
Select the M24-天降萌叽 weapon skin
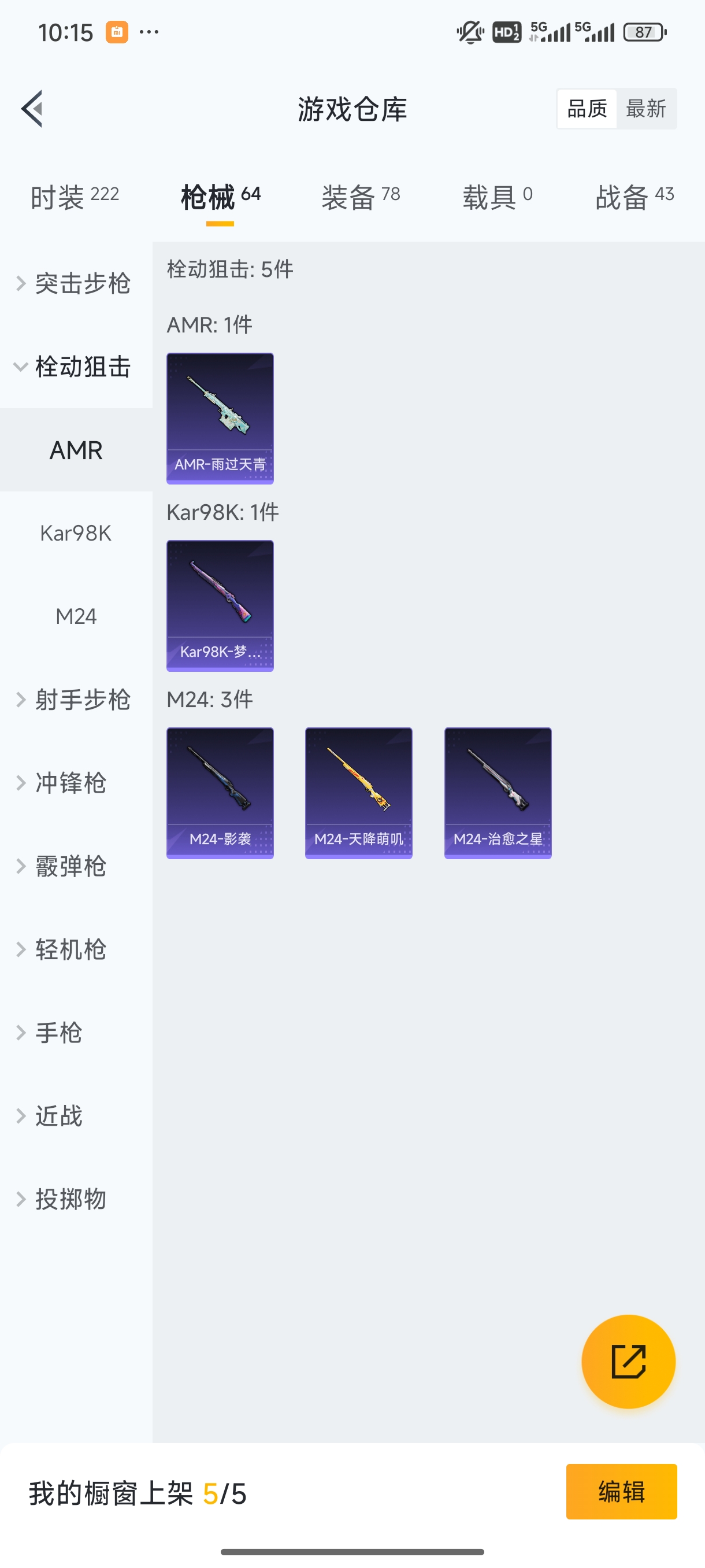tap(358, 792)
